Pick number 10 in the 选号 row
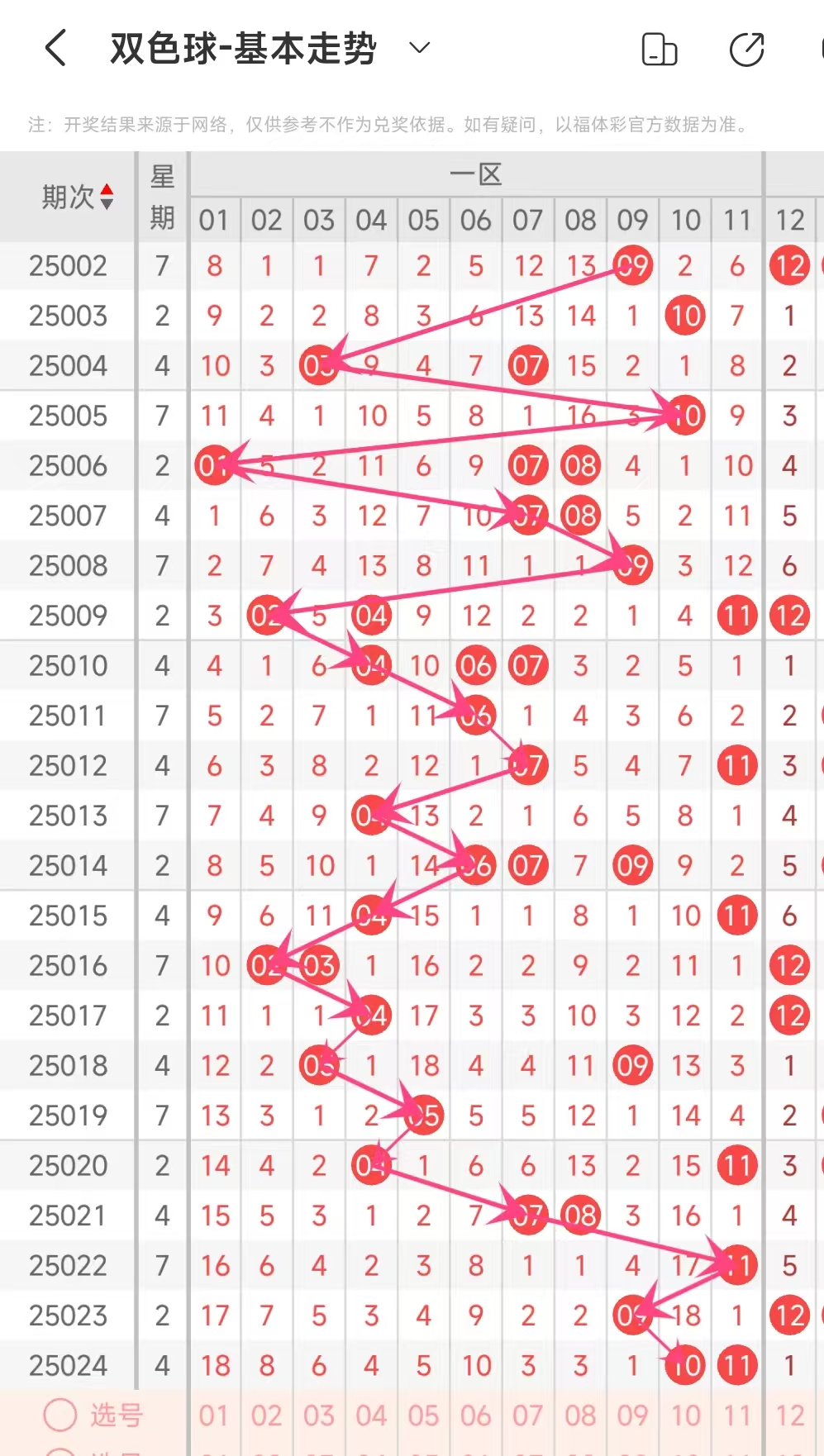The height and width of the screenshot is (1456, 824). [685, 1416]
